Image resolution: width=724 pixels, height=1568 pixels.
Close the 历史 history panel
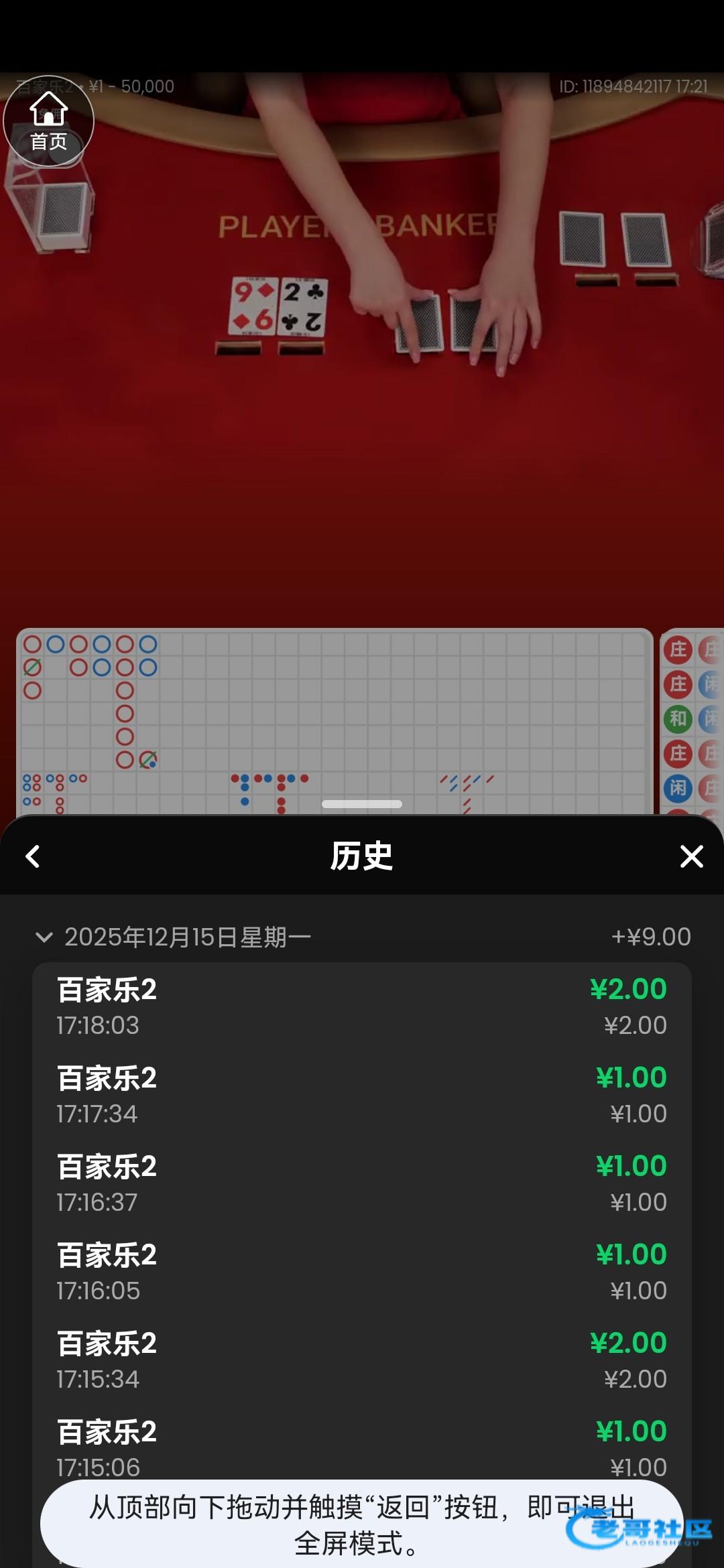coord(691,856)
